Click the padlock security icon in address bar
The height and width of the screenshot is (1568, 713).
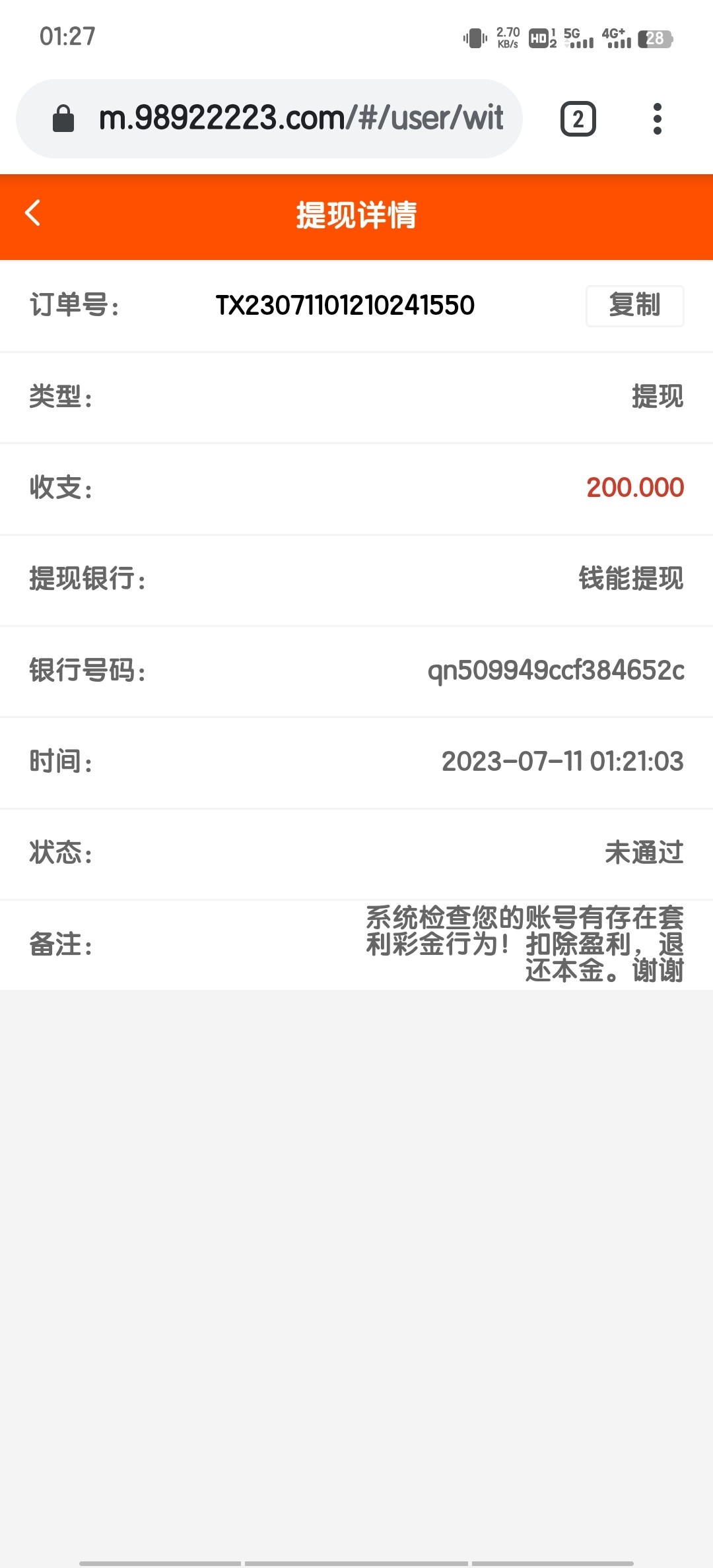[64, 119]
